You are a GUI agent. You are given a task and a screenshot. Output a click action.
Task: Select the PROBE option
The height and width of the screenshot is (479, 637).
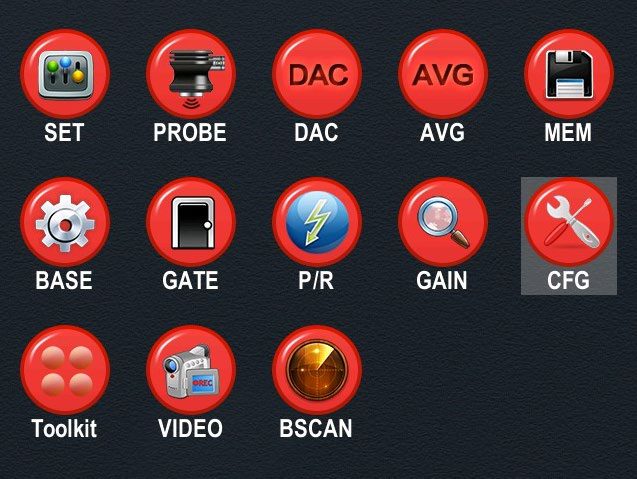point(190,75)
